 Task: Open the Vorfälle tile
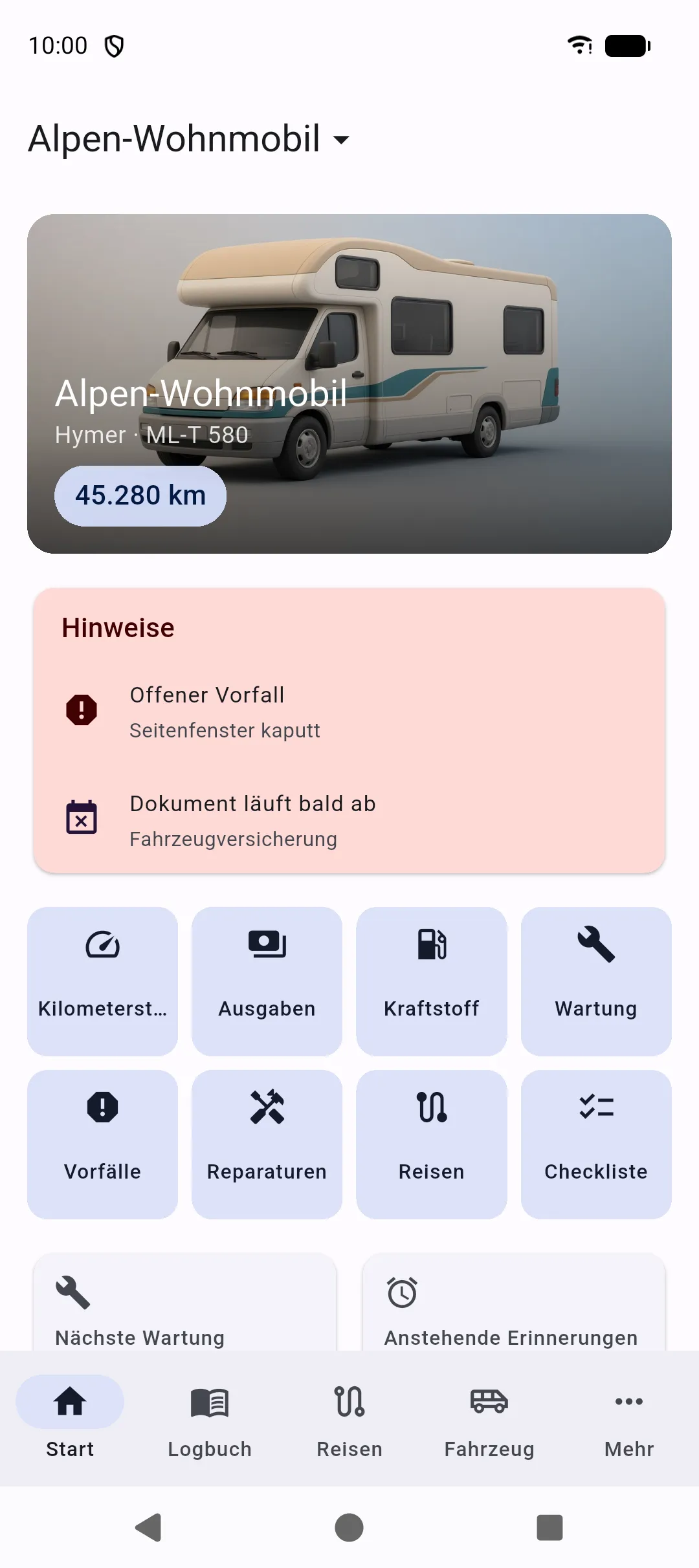102,1144
